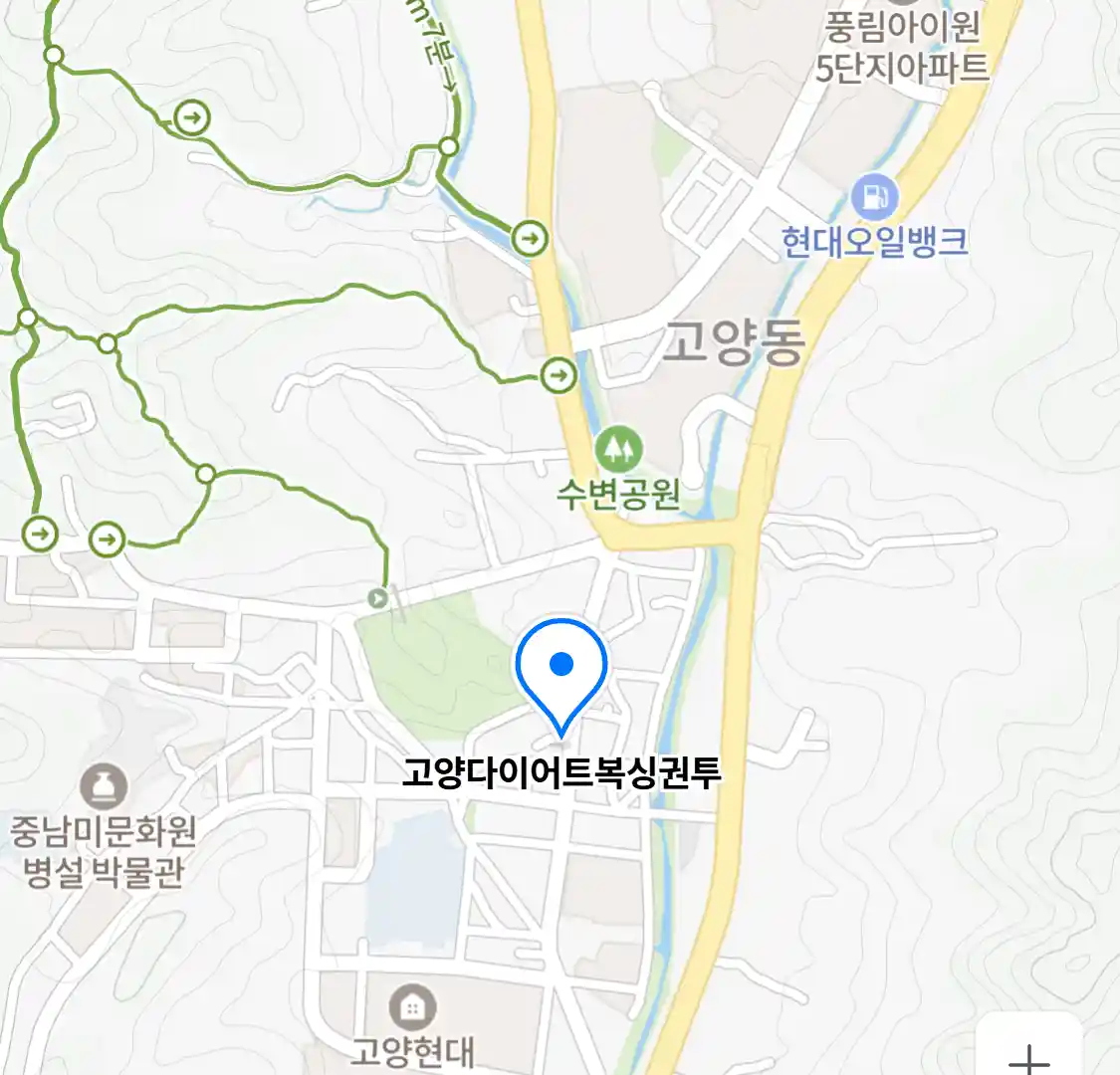Open the 중남미문화원 병설 박물관 marker

(x=104, y=787)
